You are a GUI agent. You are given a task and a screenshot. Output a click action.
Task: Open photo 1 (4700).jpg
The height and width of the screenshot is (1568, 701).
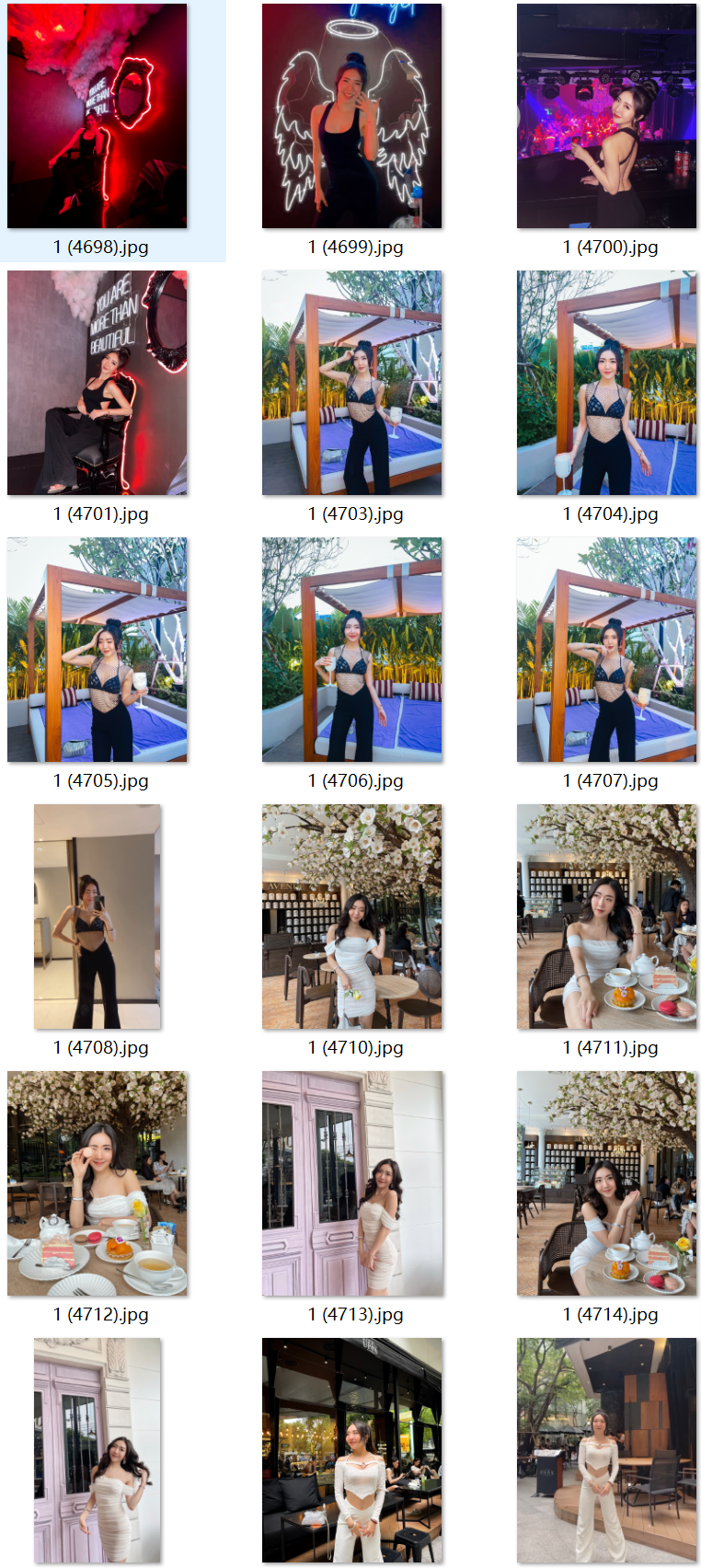(x=606, y=116)
